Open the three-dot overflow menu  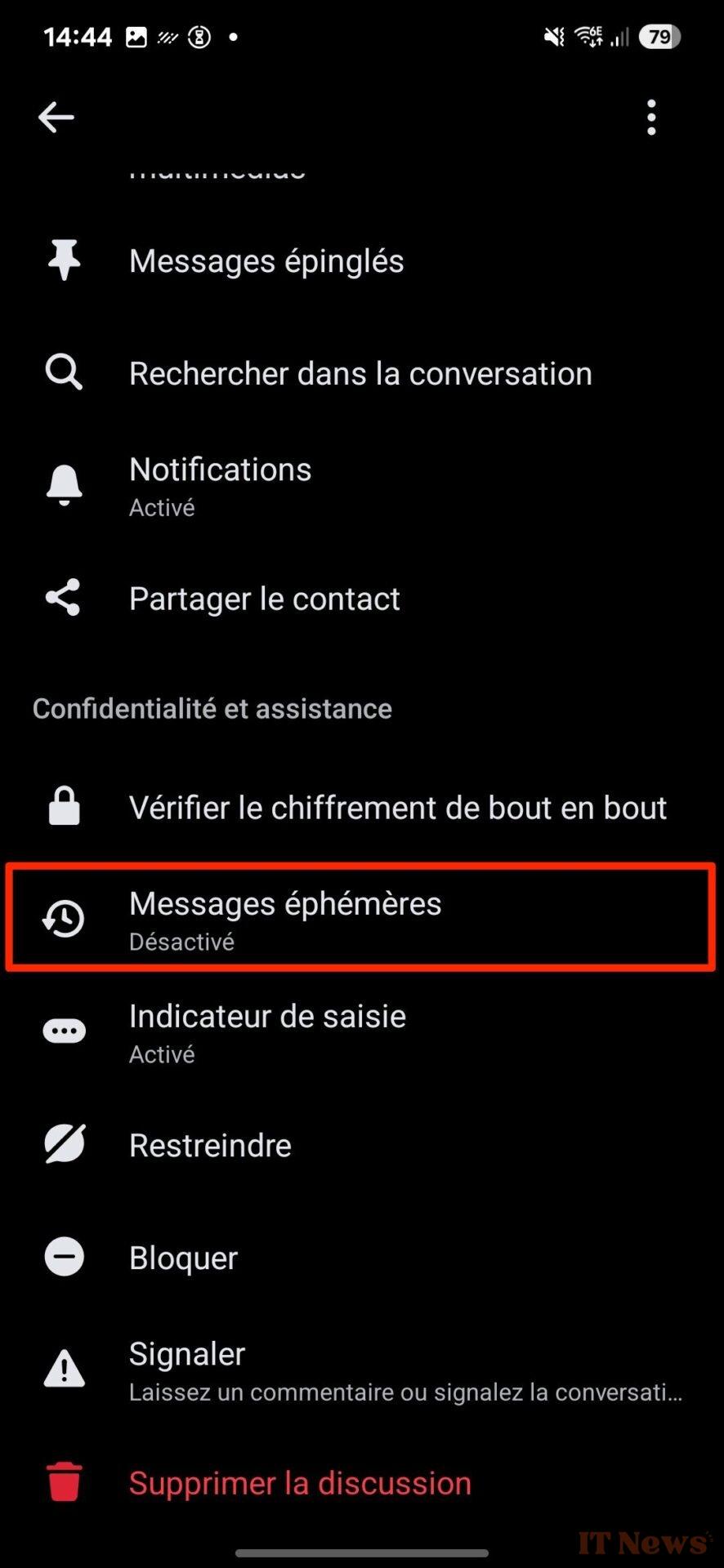651,118
